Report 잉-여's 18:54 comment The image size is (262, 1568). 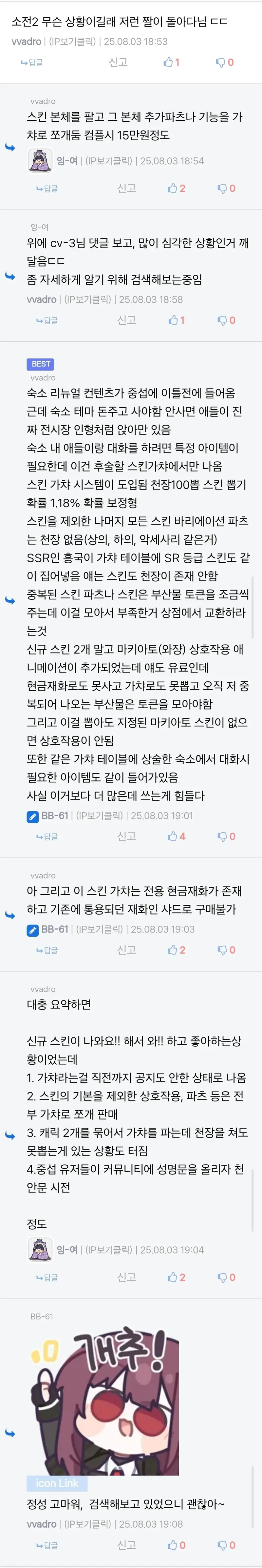point(126,188)
